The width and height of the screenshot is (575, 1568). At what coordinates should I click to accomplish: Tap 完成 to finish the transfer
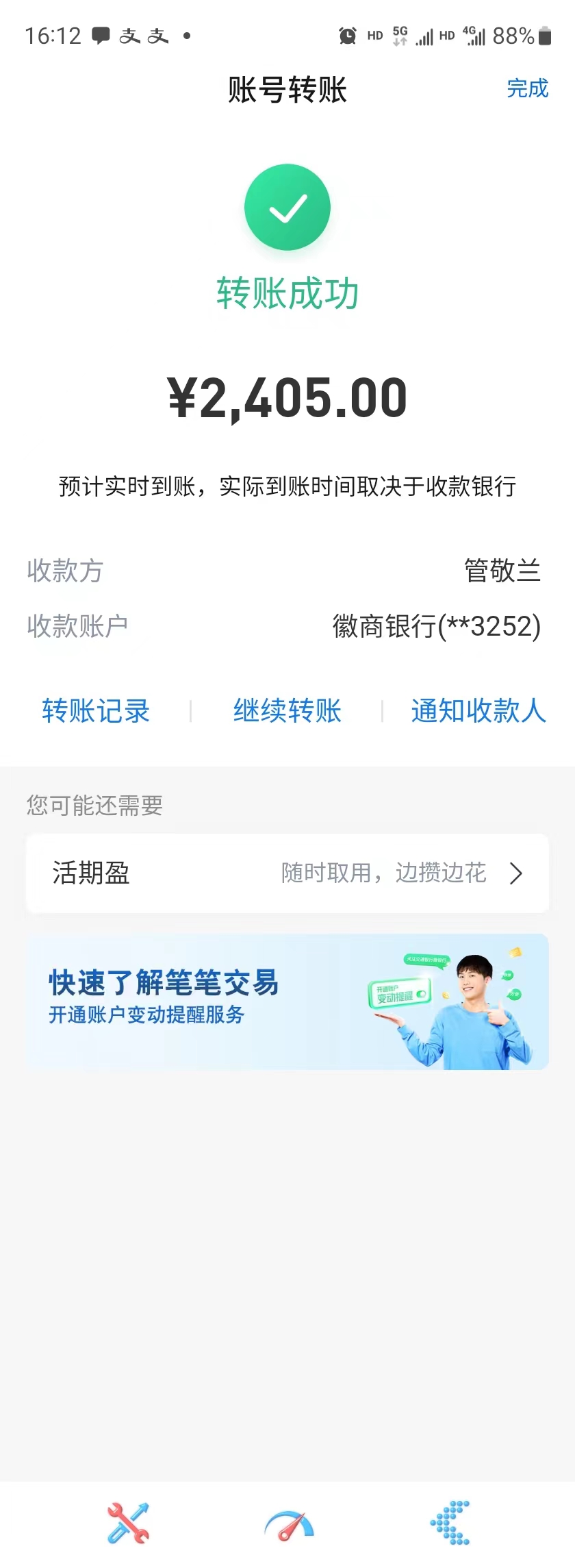click(x=527, y=88)
